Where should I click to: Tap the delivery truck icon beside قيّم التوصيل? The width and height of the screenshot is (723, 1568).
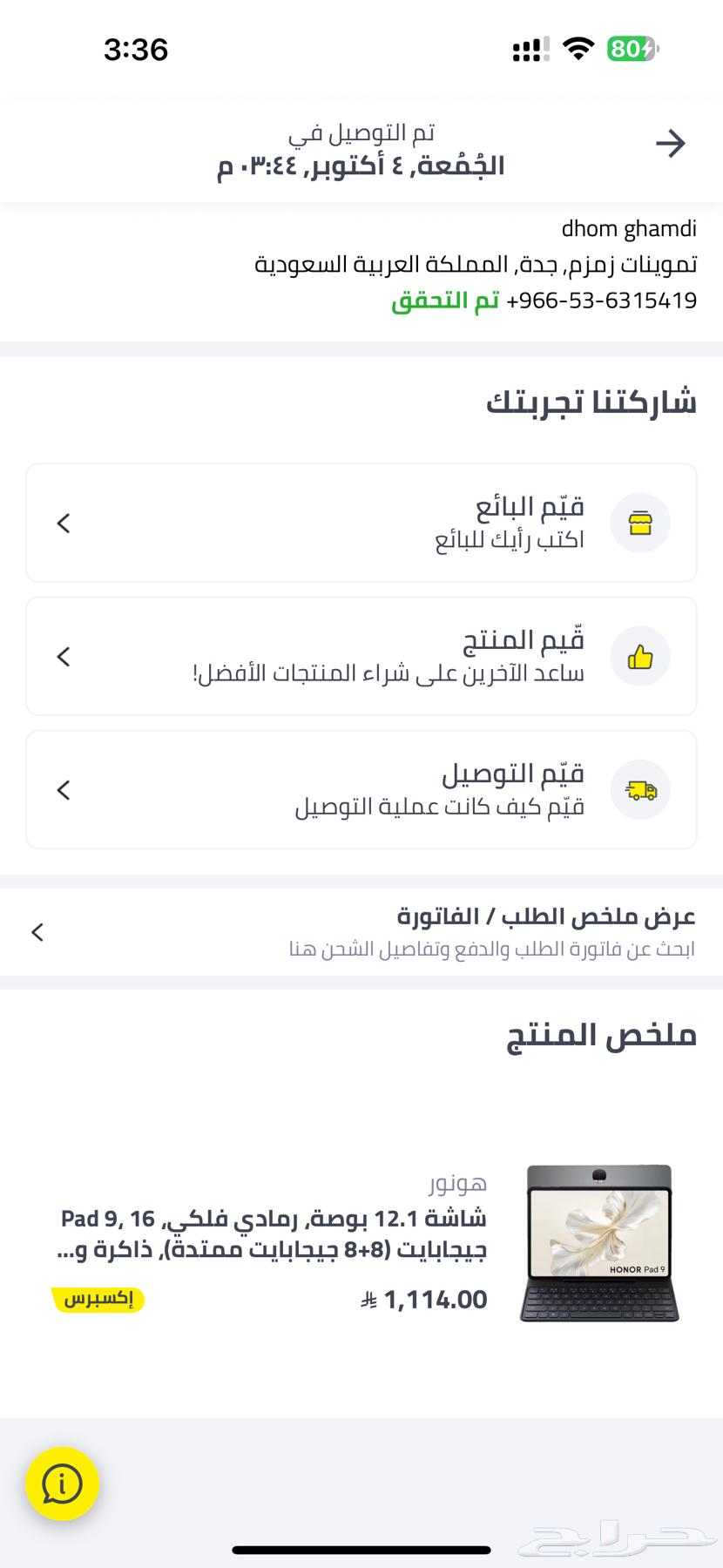[640, 789]
